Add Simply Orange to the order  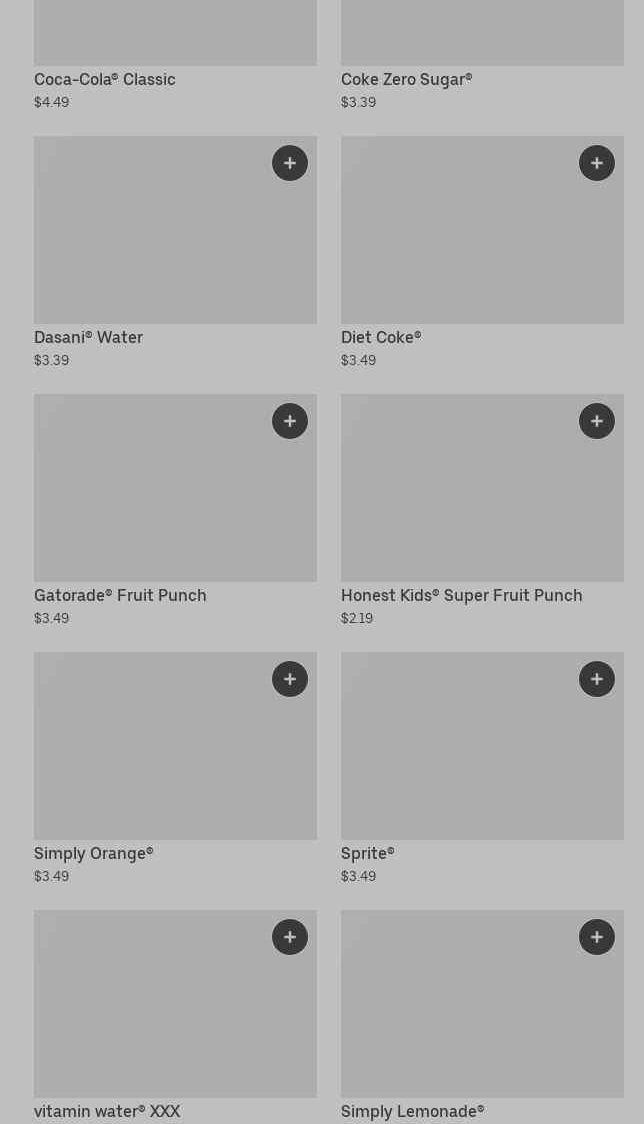click(x=290, y=679)
